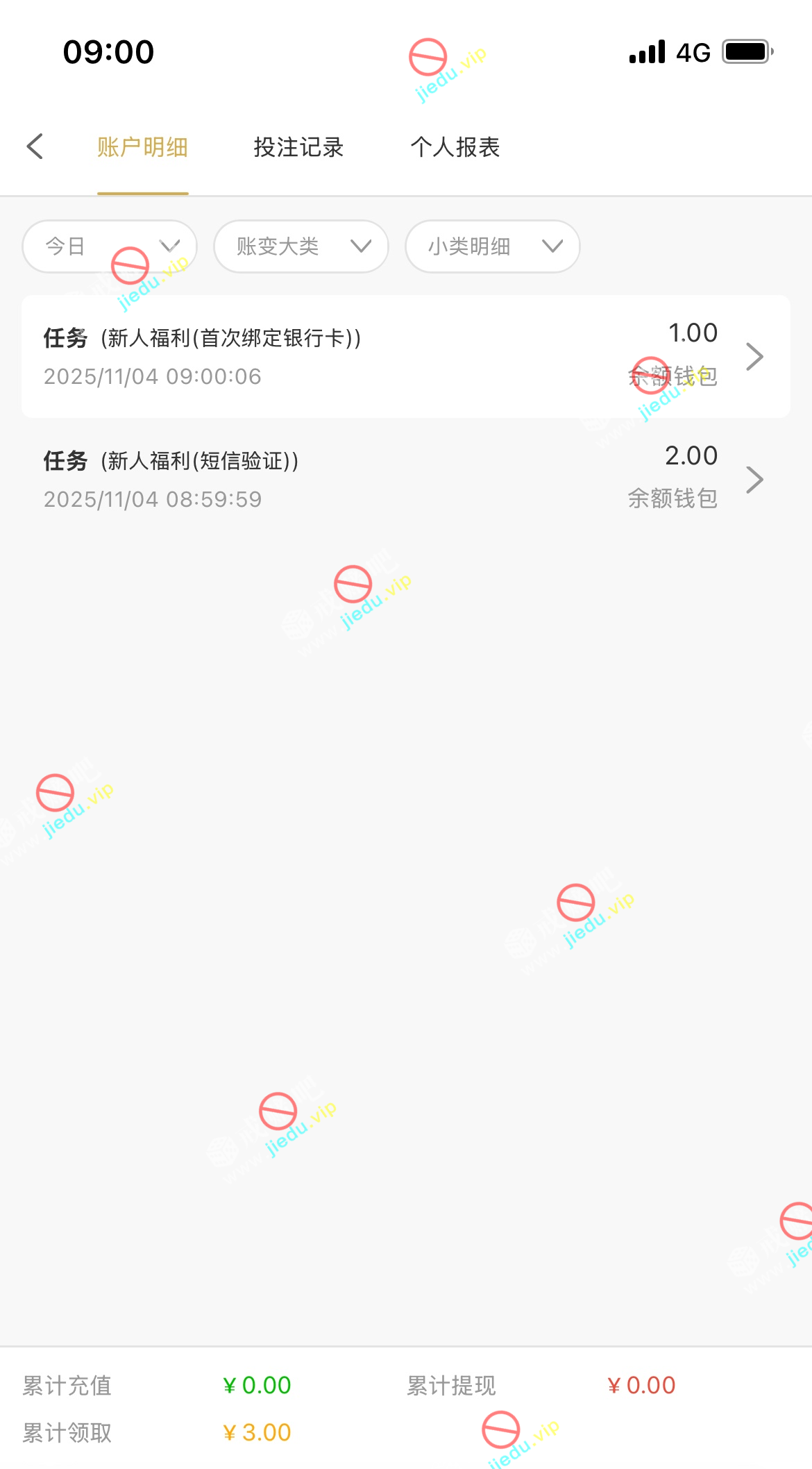Switch to the 投注记录 tab
The image size is (812, 1469).
[298, 147]
